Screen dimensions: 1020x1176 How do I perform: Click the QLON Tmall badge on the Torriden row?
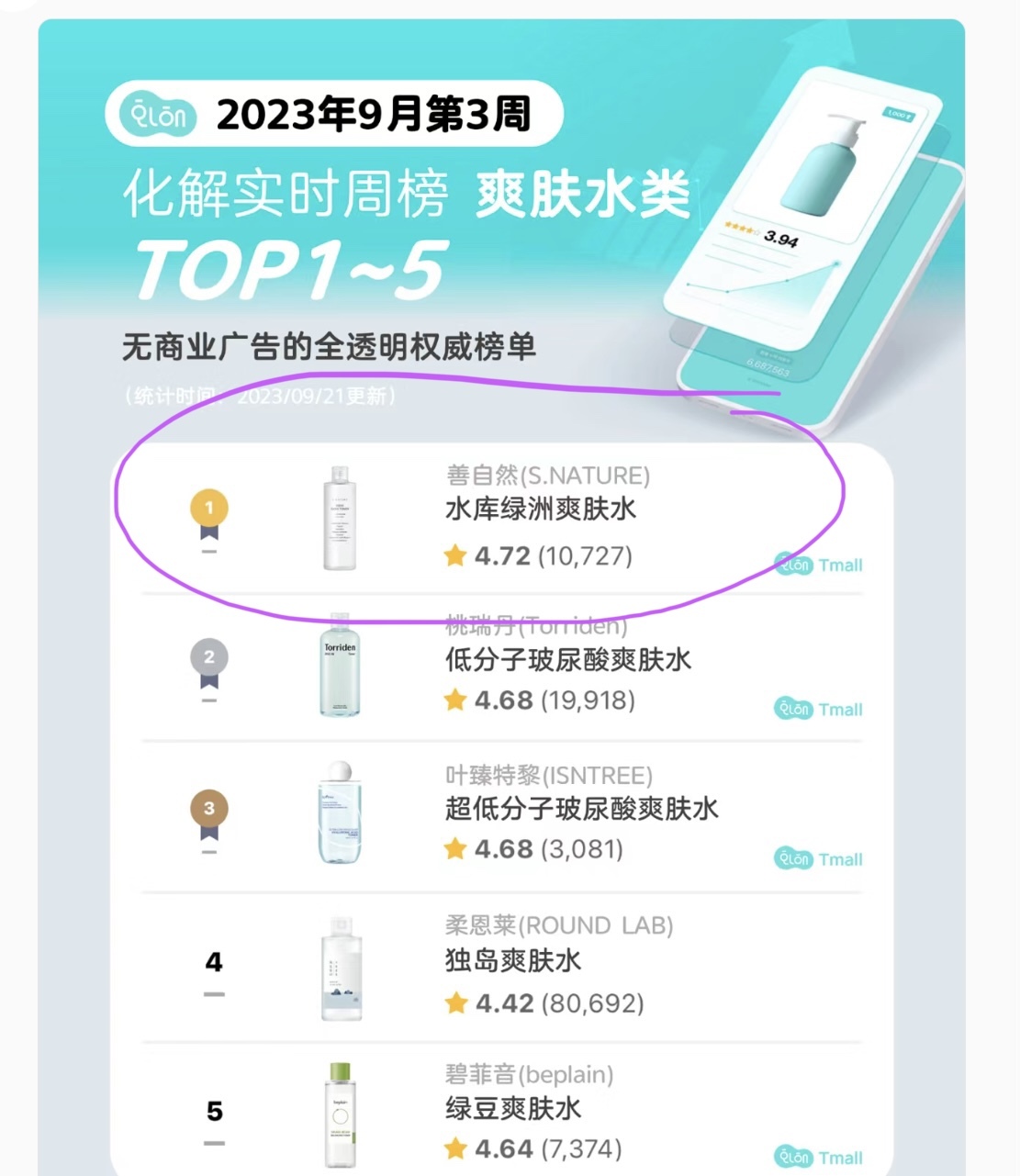tap(816, 709)
